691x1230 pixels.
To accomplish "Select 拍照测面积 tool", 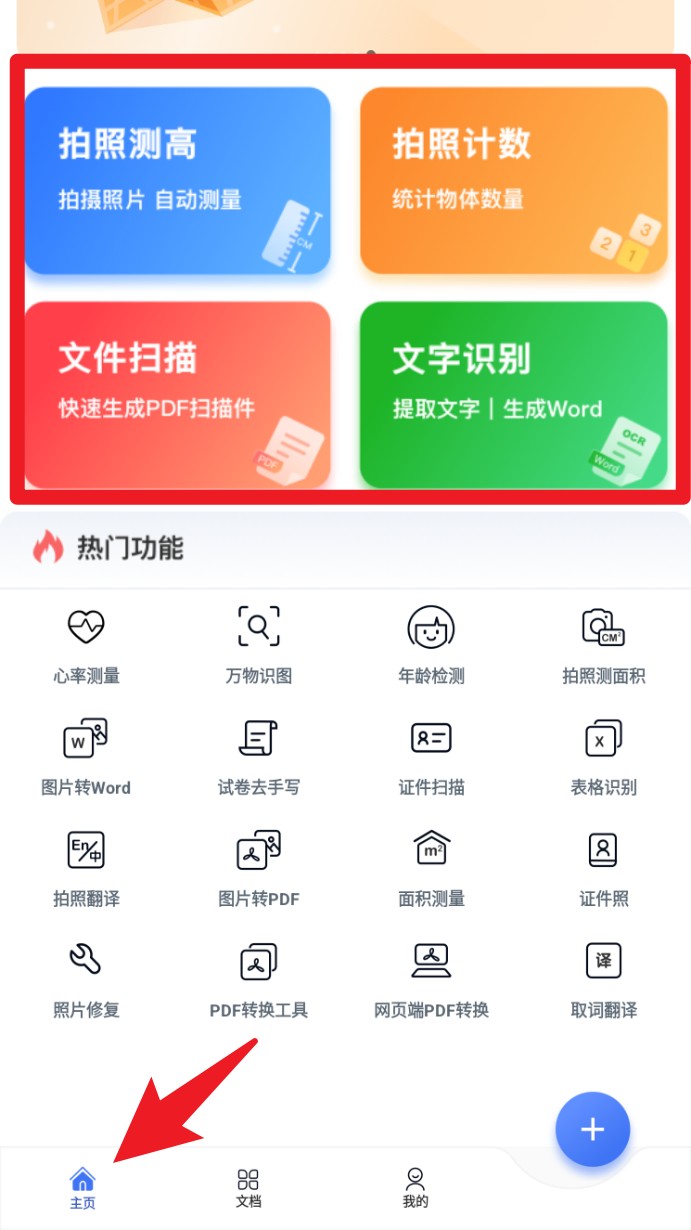I will coord(603,644).
